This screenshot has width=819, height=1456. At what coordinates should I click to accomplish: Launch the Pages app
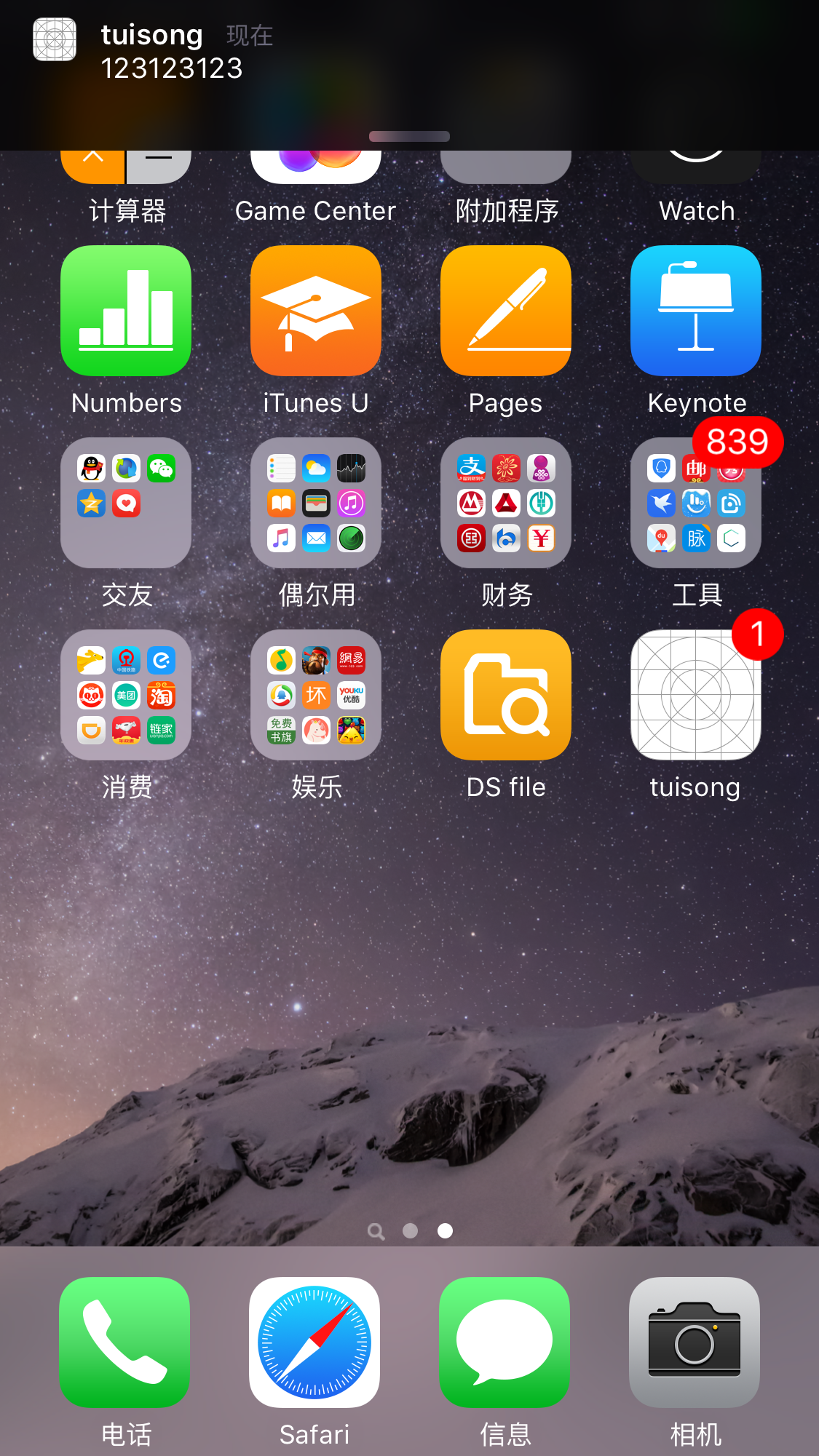(505, 311)
